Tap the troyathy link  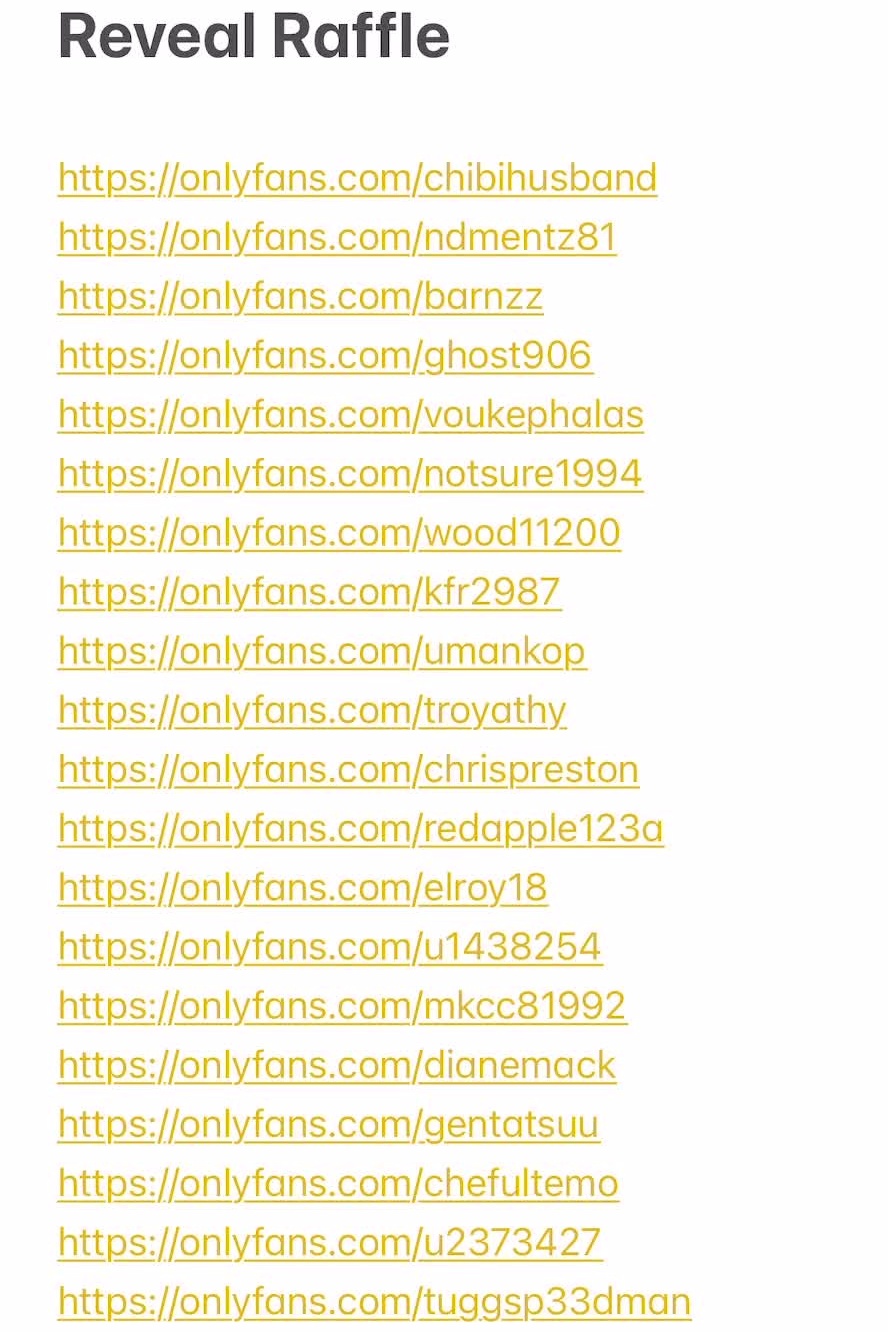[312, 710]
